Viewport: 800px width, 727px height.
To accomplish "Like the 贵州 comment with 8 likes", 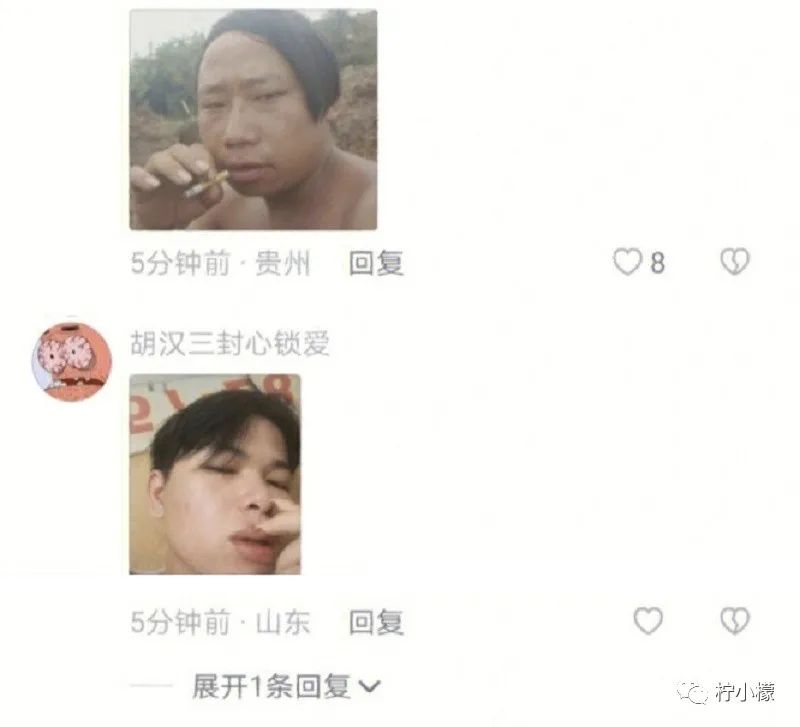I will [627, 263].
